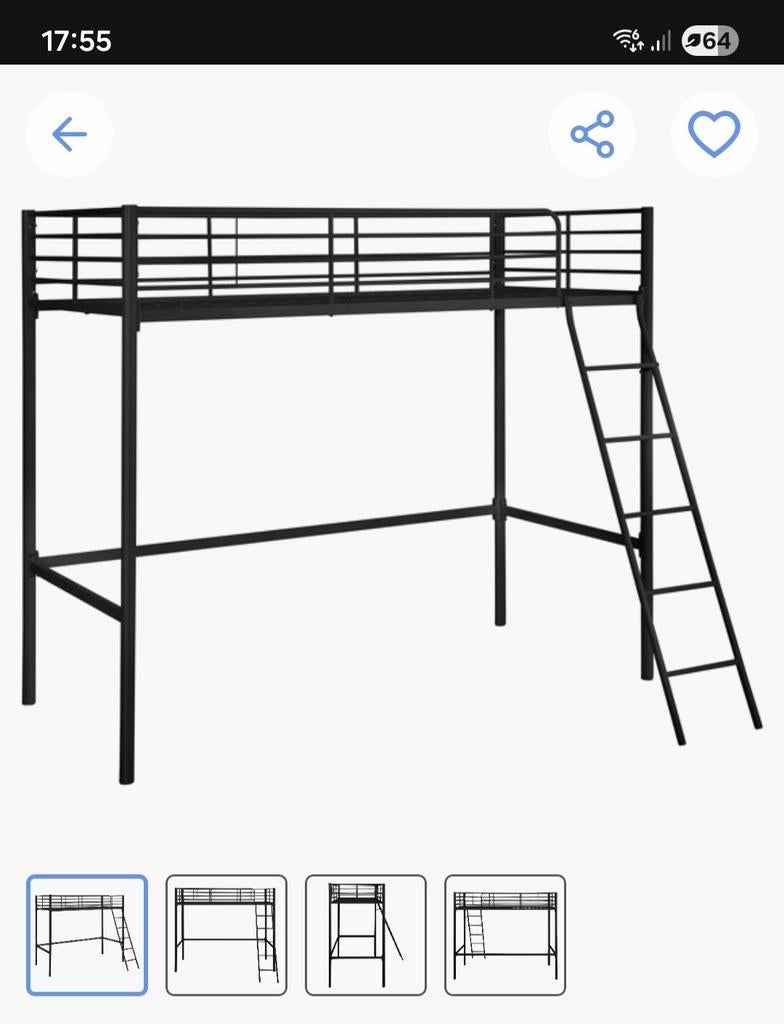Add the bed to favorites with the heart
The image size is (784, 1024).
click(x=714, y=134)
